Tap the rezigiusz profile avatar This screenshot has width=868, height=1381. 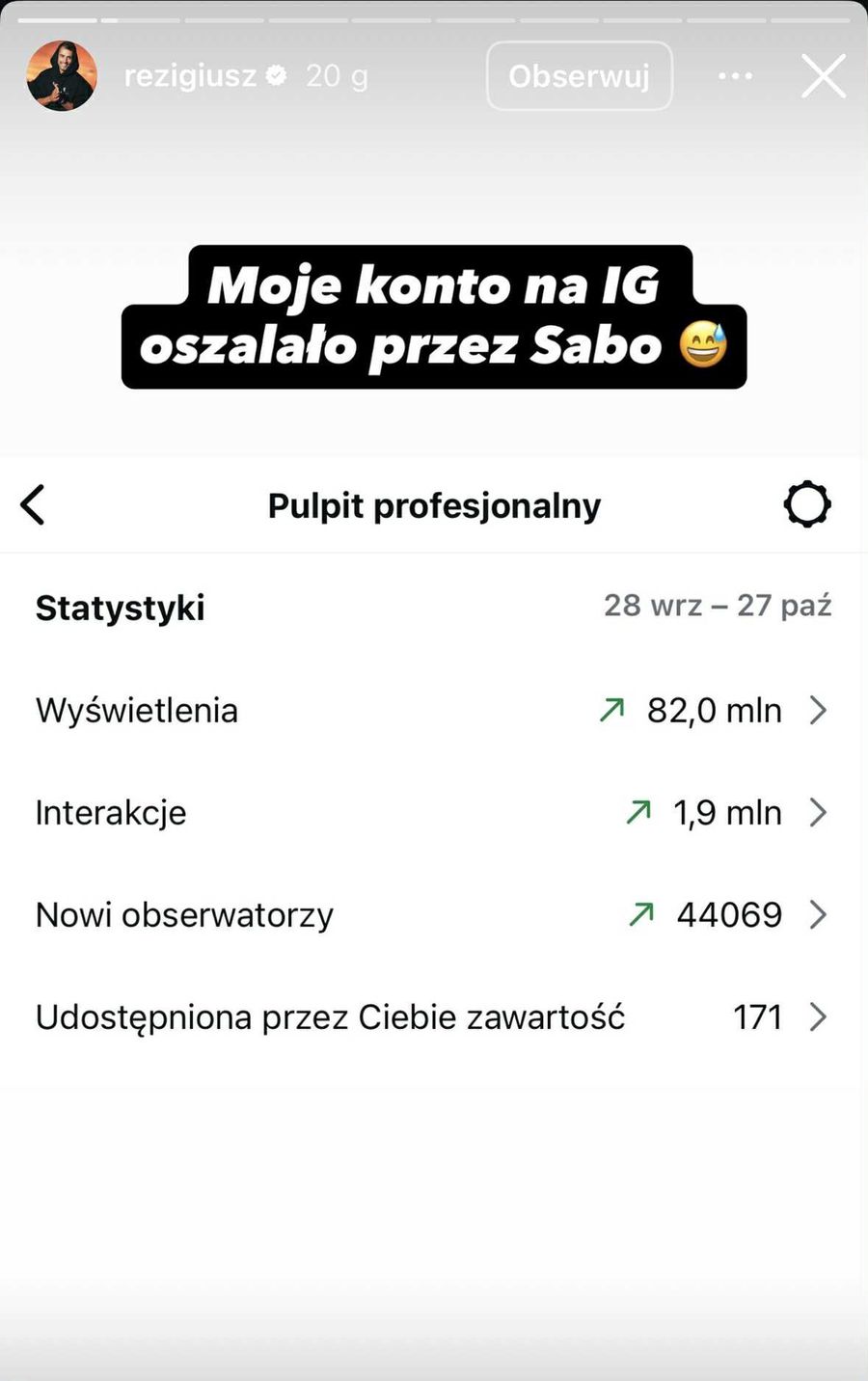[62, 75]
